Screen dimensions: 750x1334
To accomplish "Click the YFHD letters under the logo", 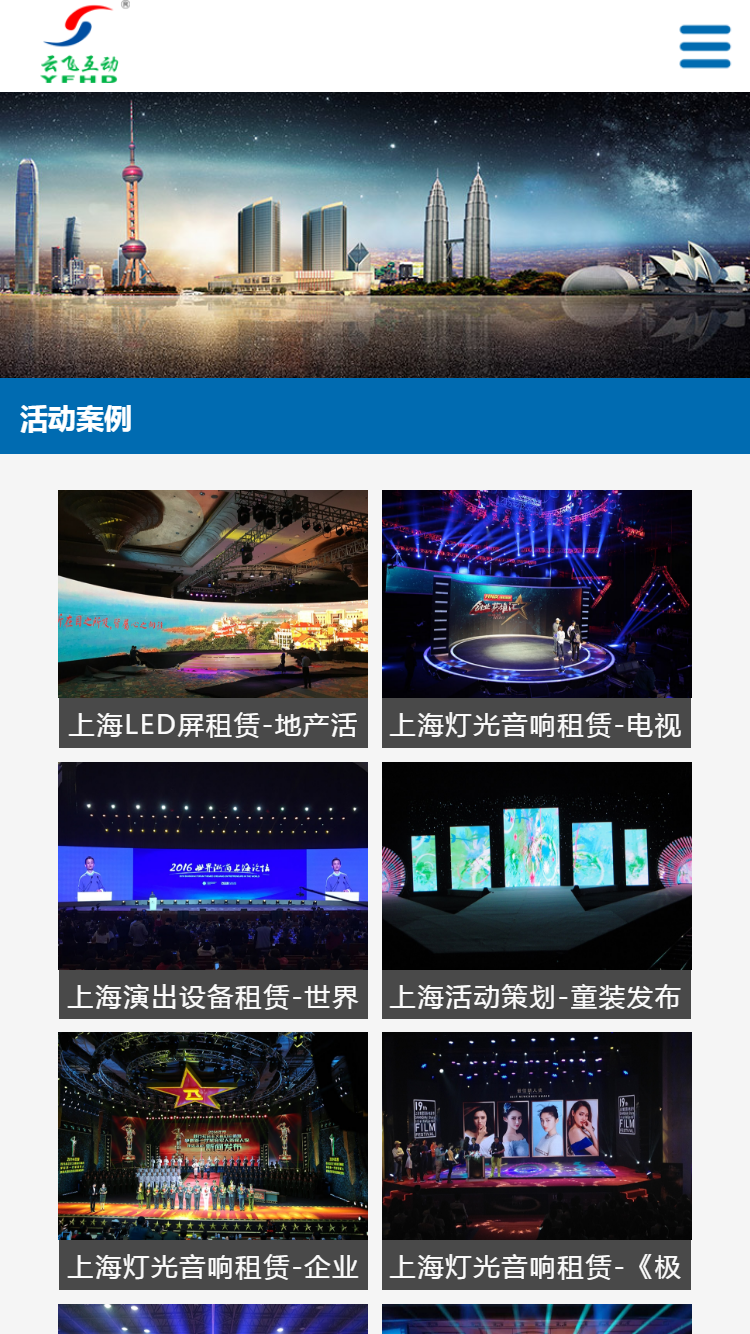I will (x=78, y=76).
